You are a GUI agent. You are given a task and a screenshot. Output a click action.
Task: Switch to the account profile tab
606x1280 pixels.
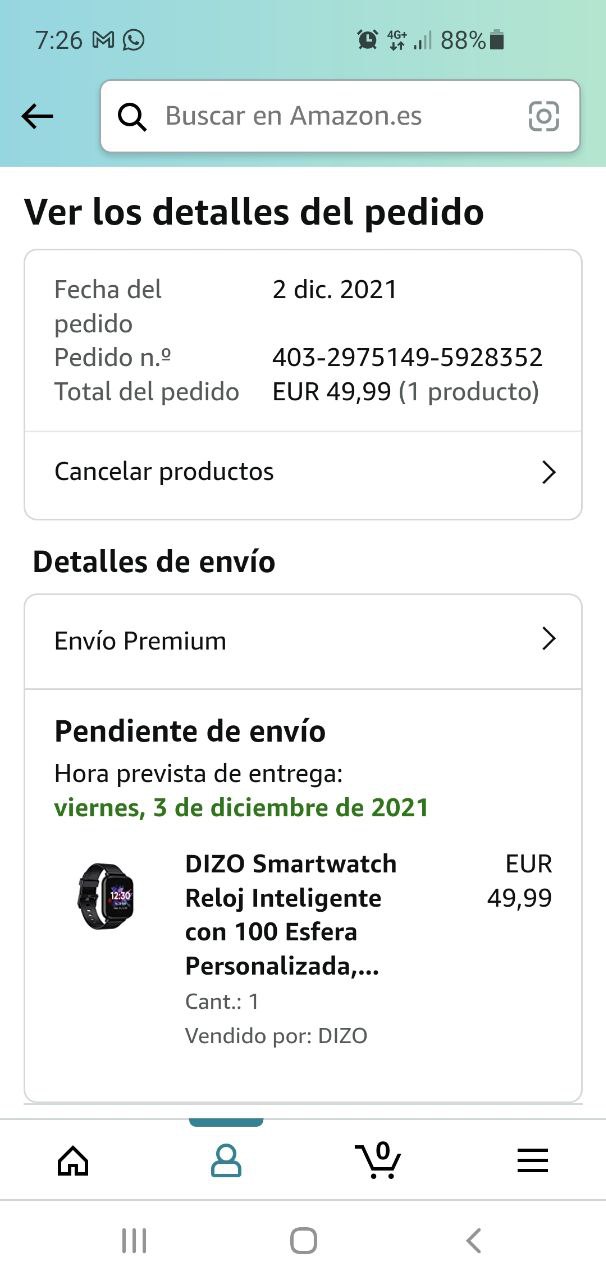coord(226,1160)
